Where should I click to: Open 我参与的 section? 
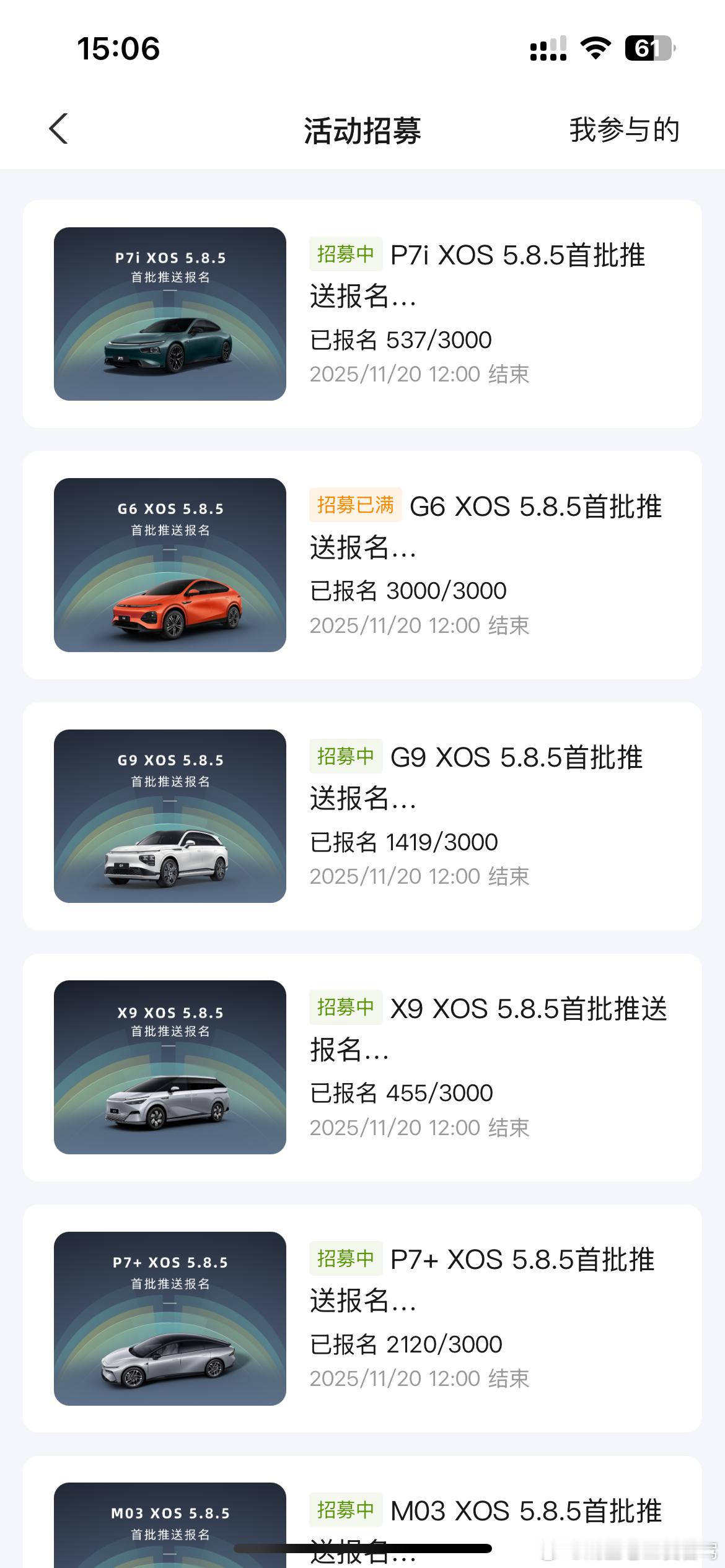click(x=624, y=130)
